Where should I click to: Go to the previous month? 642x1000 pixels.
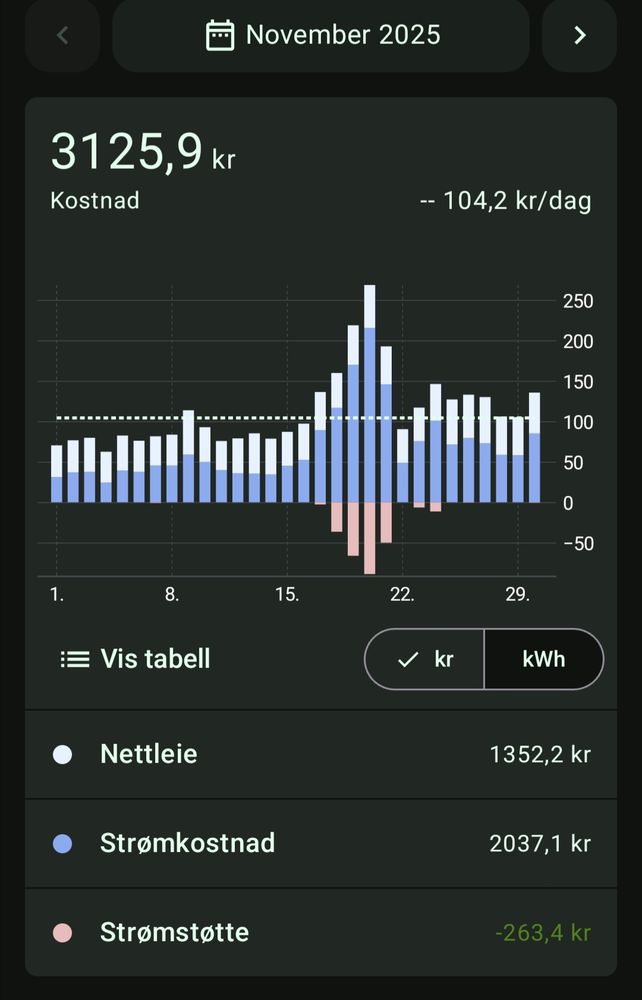coord(62,36)
